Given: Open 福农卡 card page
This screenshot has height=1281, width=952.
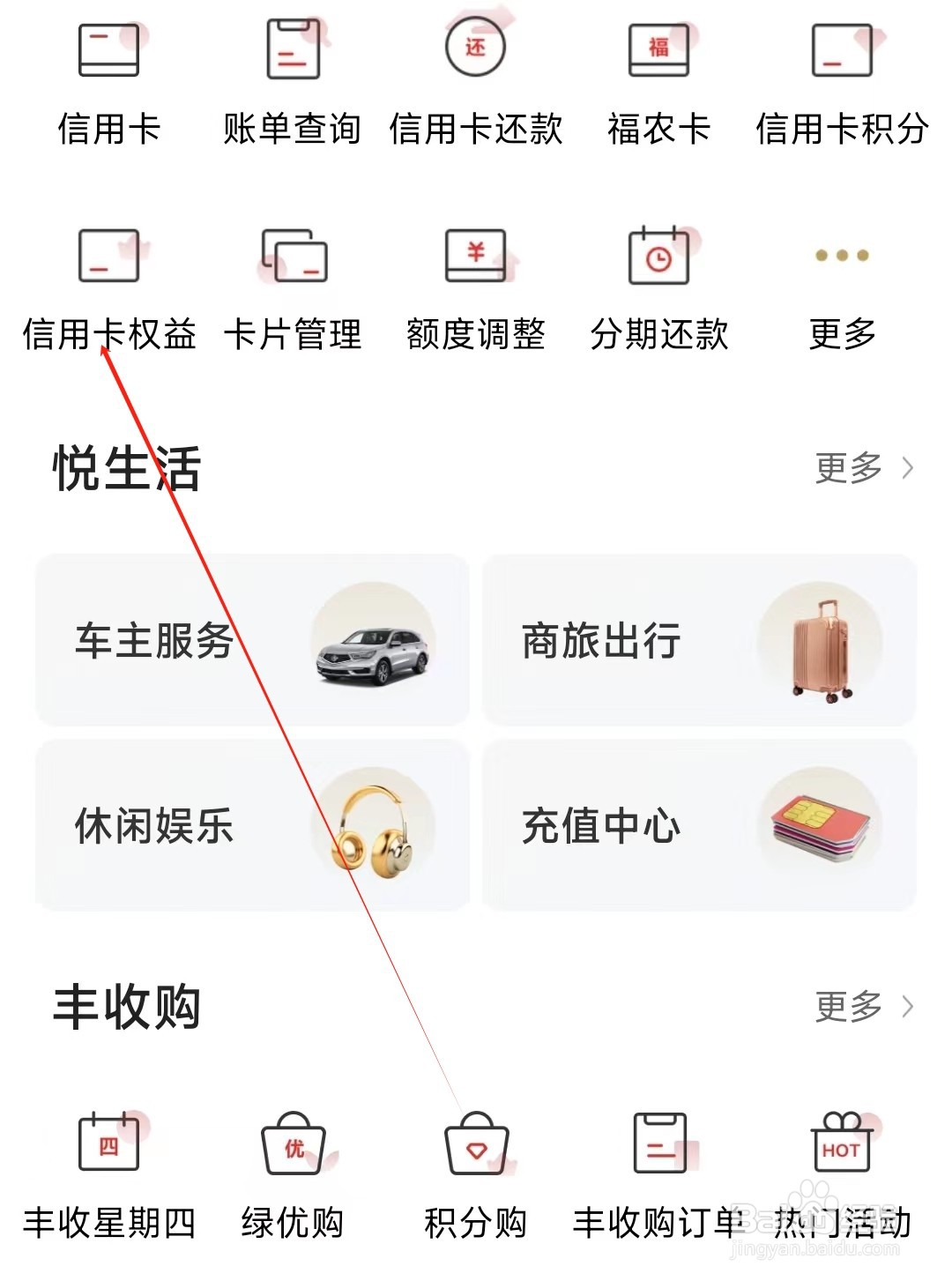Looking at the screenshot, I should pos(658,82).
